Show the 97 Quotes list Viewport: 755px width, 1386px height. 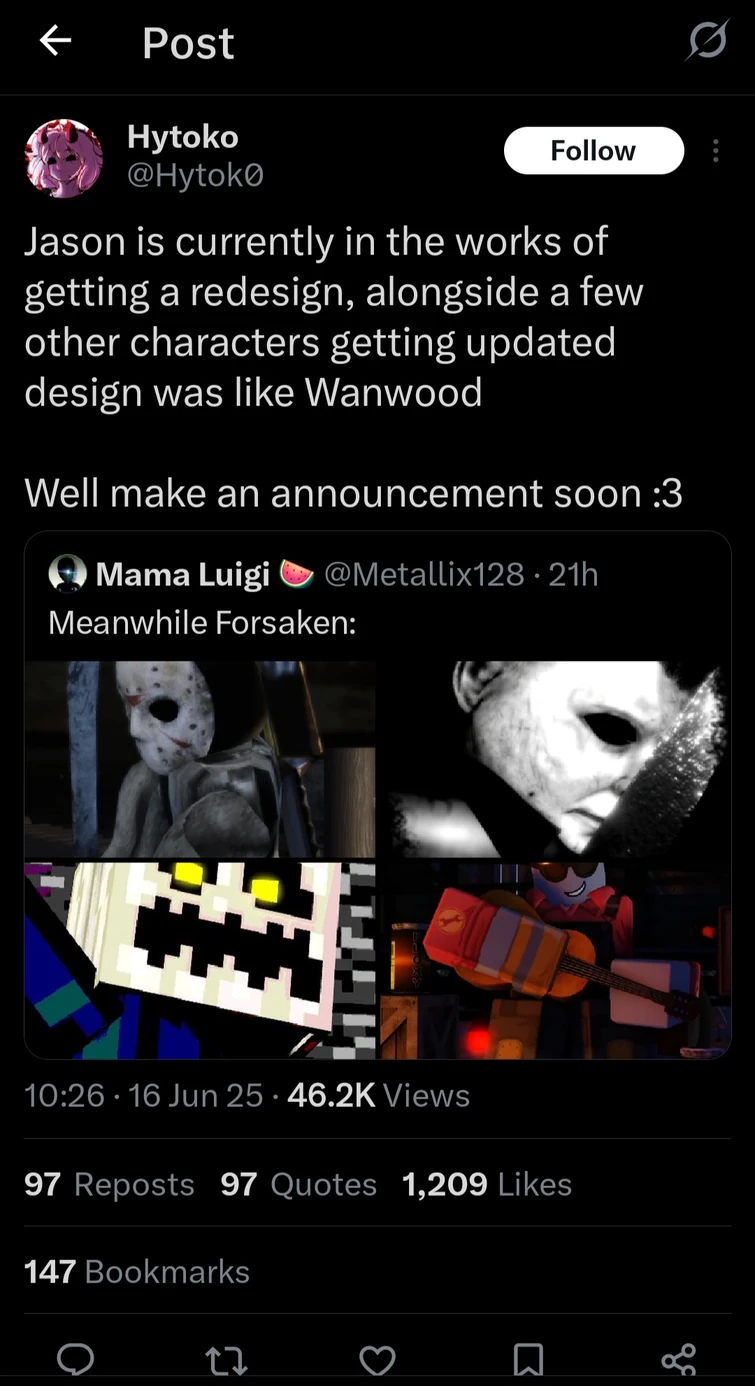298,1184
